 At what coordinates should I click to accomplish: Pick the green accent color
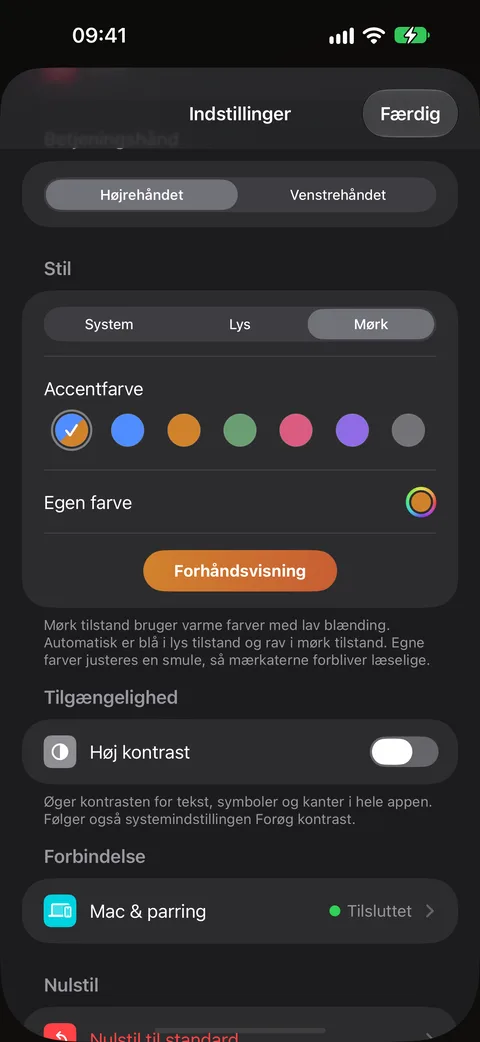point(240,430)
